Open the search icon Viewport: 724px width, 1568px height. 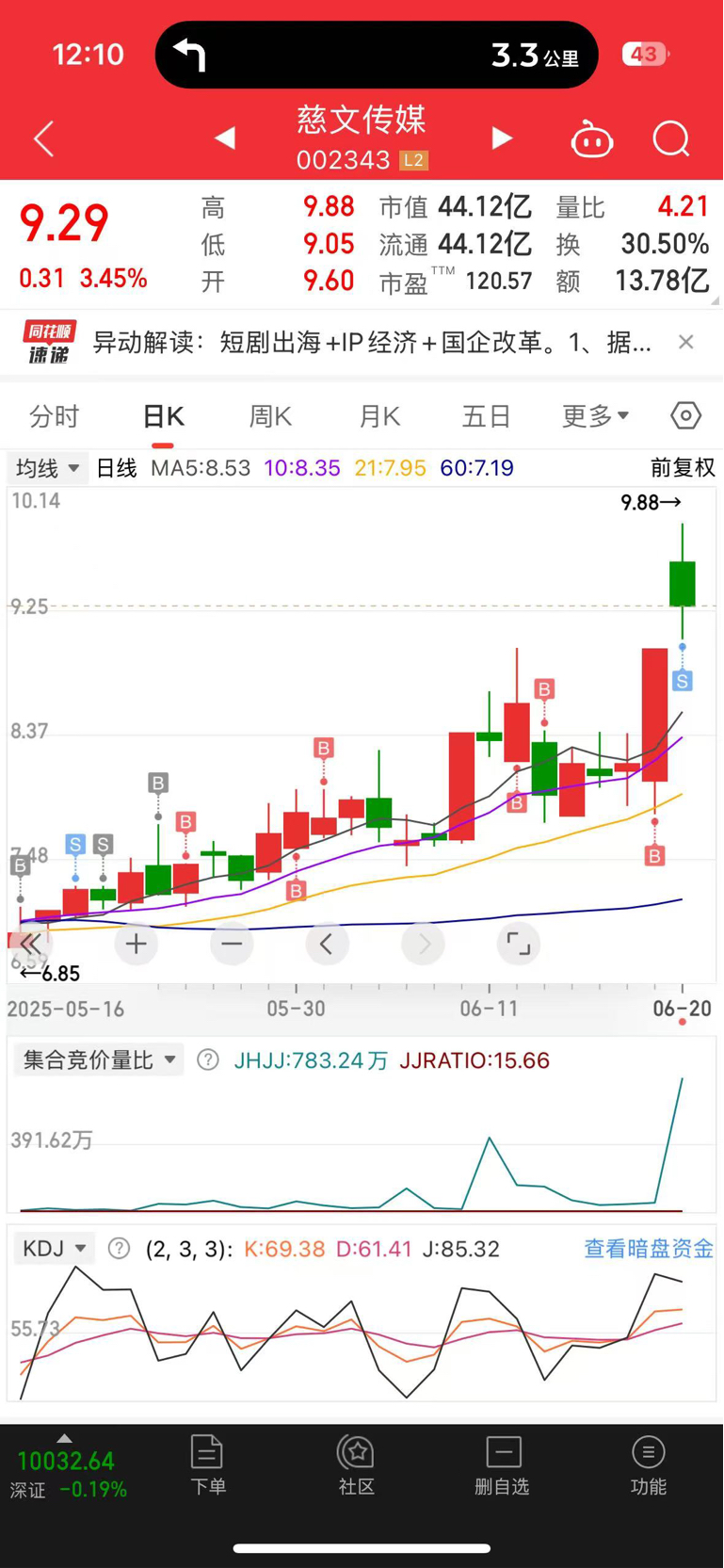[671, 139]
